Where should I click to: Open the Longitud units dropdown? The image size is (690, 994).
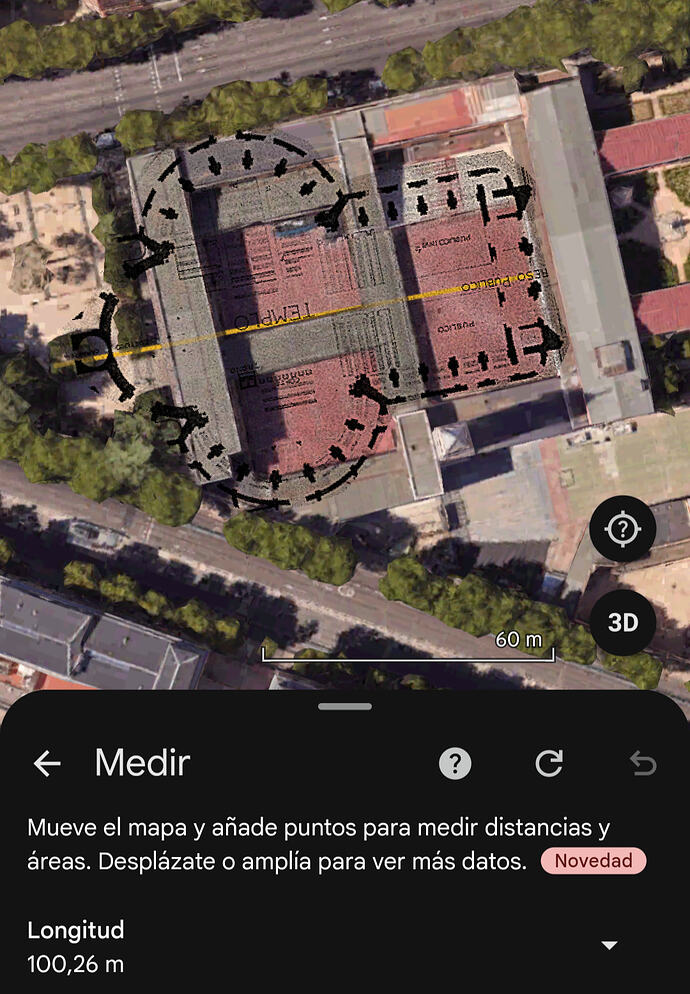coord(608,945)
